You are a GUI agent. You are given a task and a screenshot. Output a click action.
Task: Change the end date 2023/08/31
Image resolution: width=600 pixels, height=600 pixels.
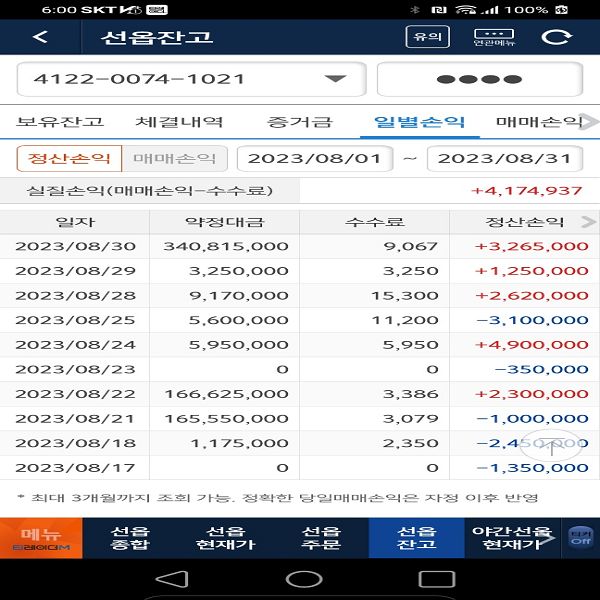504,159
